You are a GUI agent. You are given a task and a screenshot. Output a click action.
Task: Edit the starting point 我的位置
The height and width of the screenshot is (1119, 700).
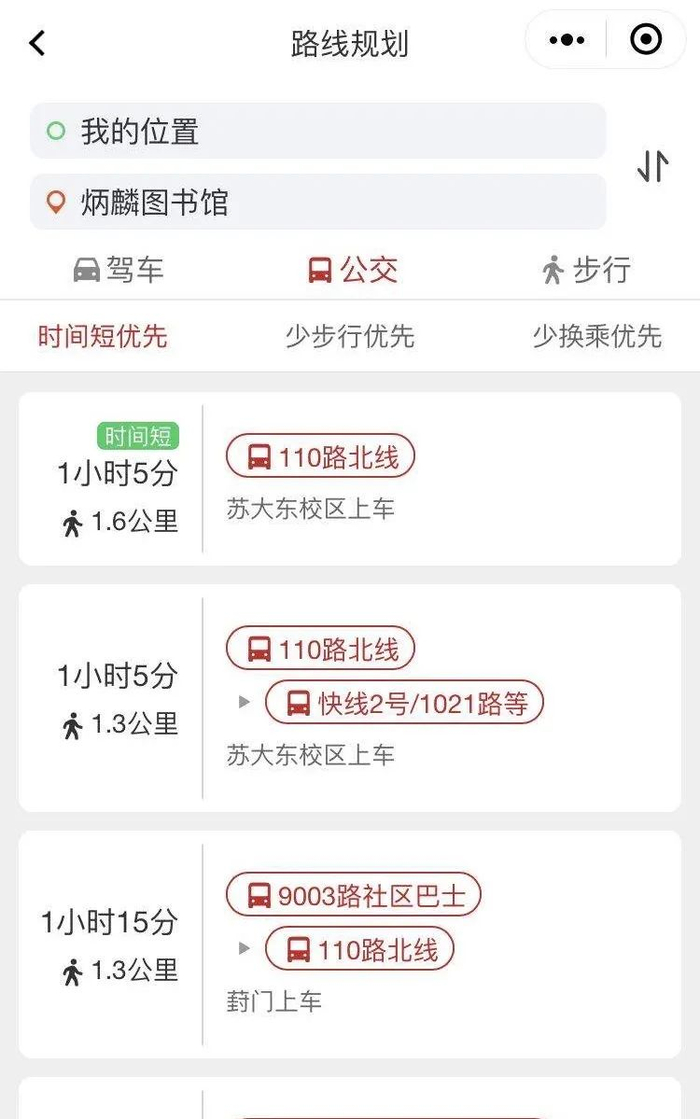click(318, 131)
